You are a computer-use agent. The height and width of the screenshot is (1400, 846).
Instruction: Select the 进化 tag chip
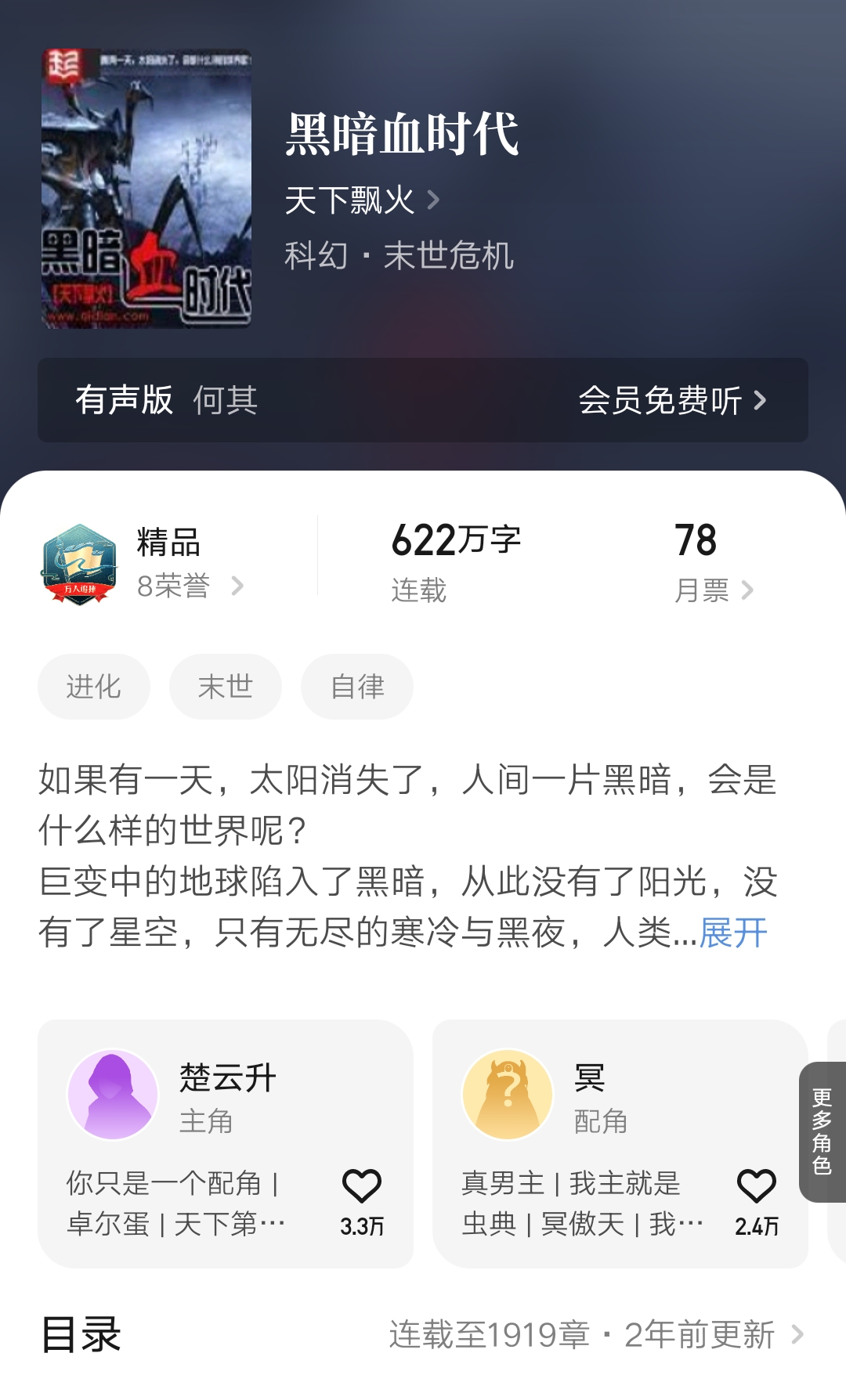(x=94, y=687)
